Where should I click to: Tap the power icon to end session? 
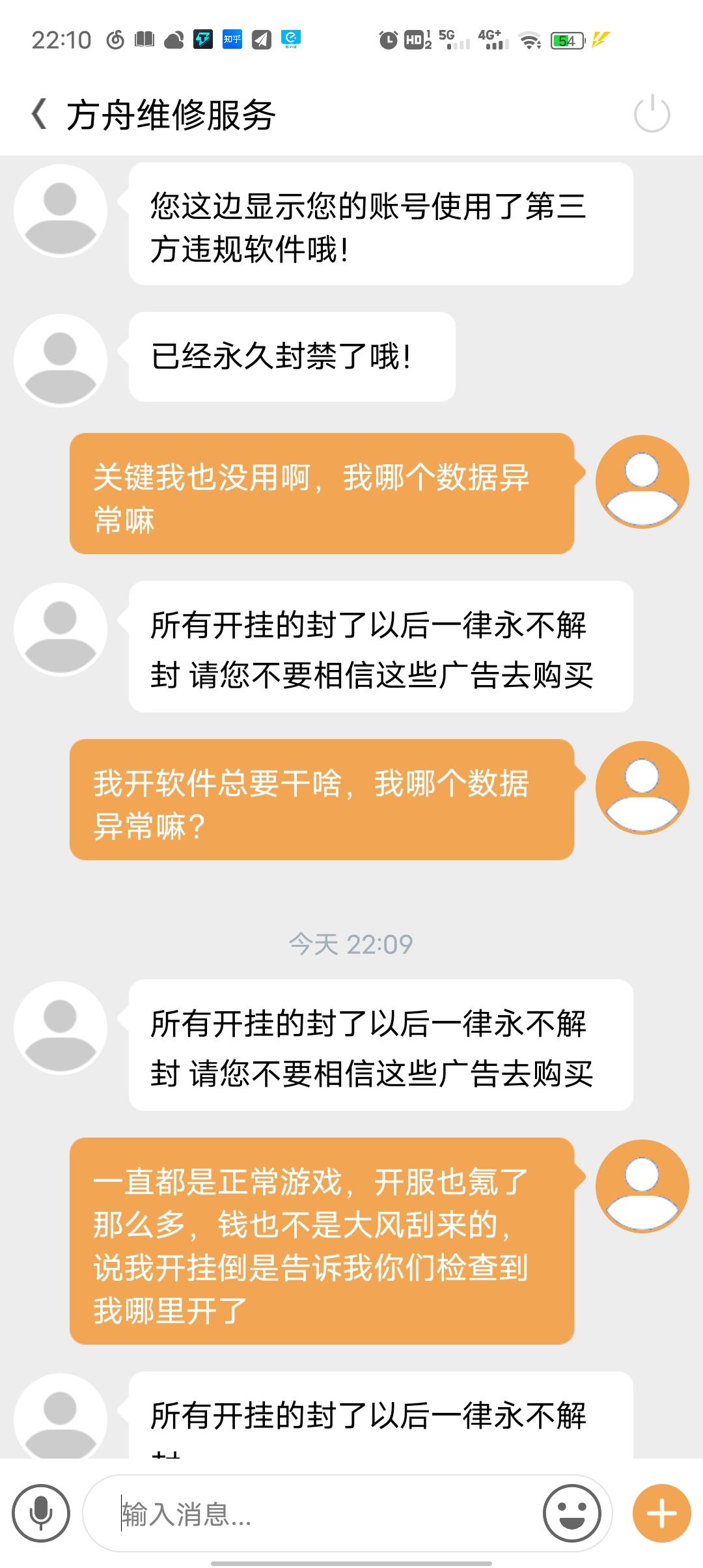click(652, 115)
